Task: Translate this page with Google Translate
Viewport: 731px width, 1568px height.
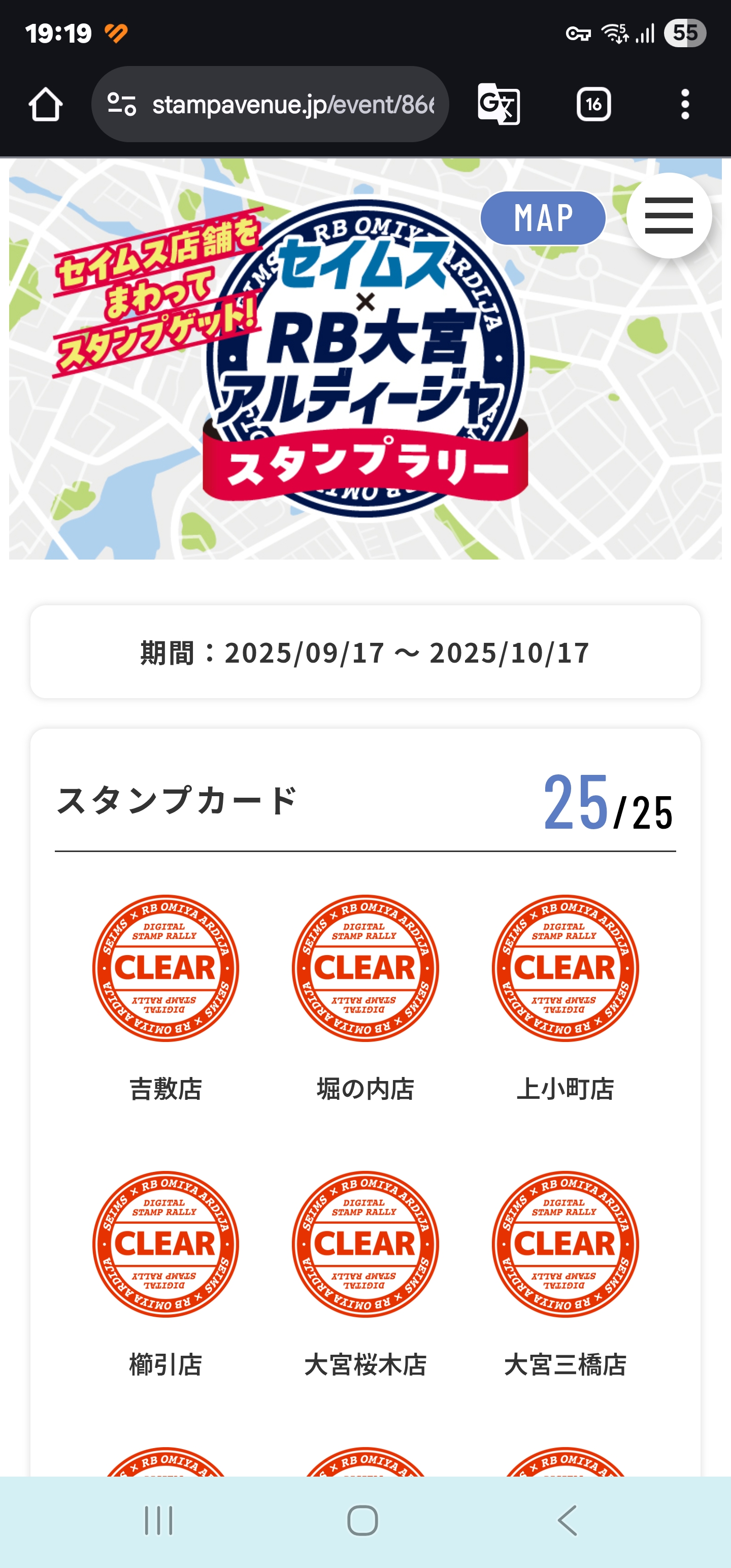Action: (499, 105)
